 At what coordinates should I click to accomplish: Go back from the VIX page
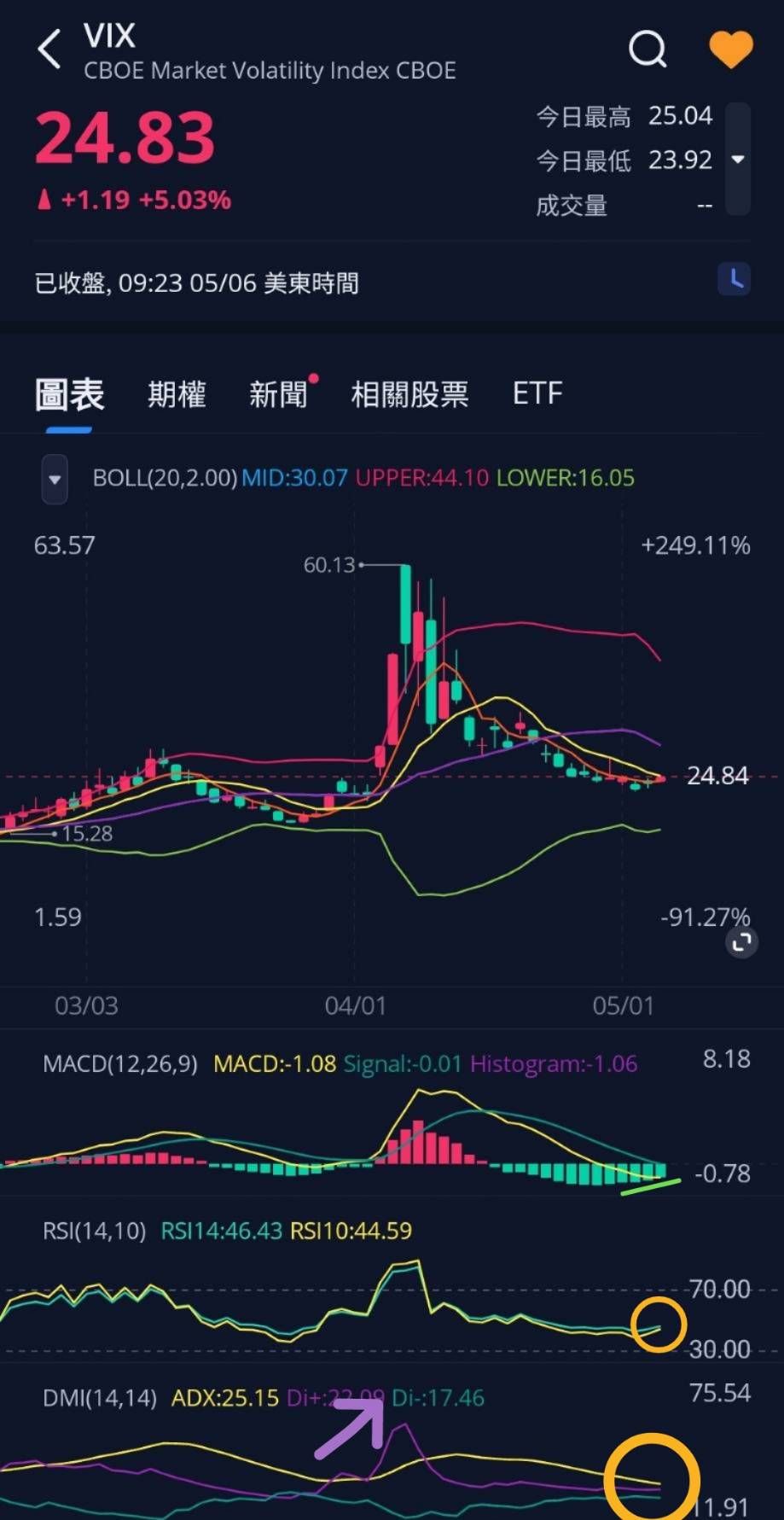49,50
